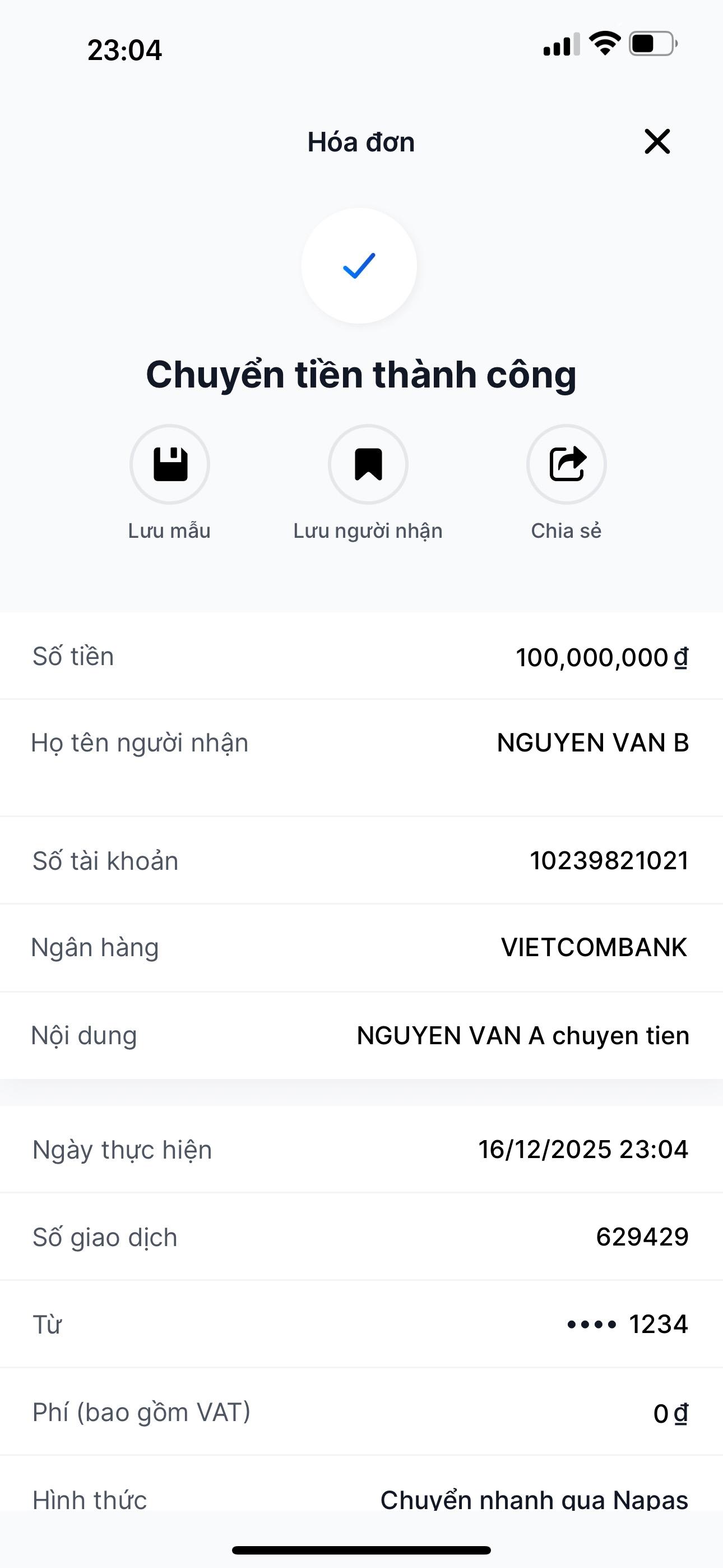The height and width of the screenshot is (1568, 723).
Task: Click the VIETCOMBANK bank value
Action: [592, 947]
